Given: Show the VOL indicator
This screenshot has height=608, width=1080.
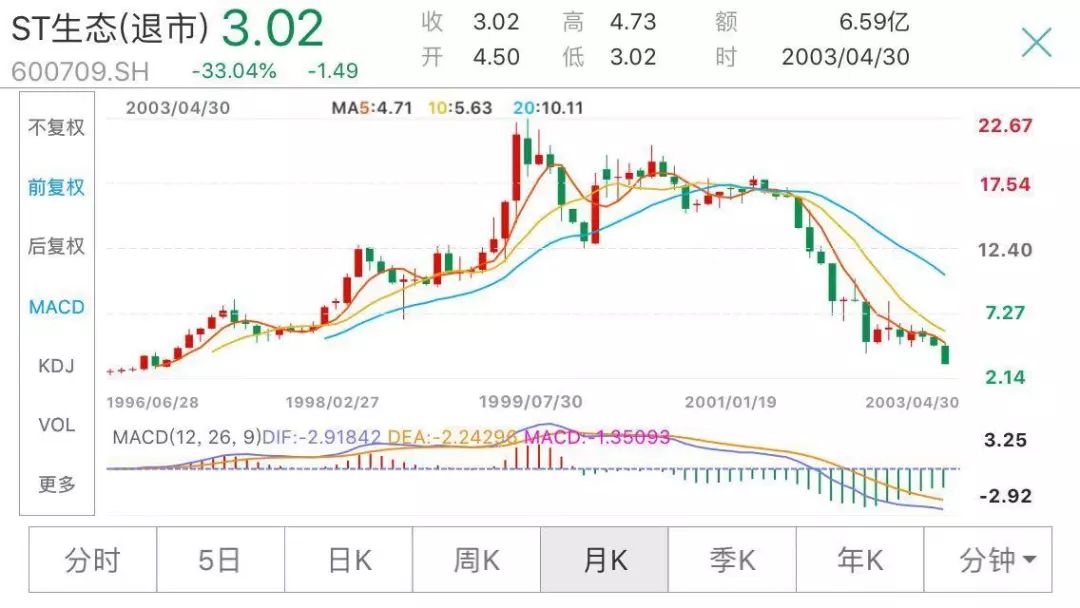Looking at the screenshot, I should 56,425.
